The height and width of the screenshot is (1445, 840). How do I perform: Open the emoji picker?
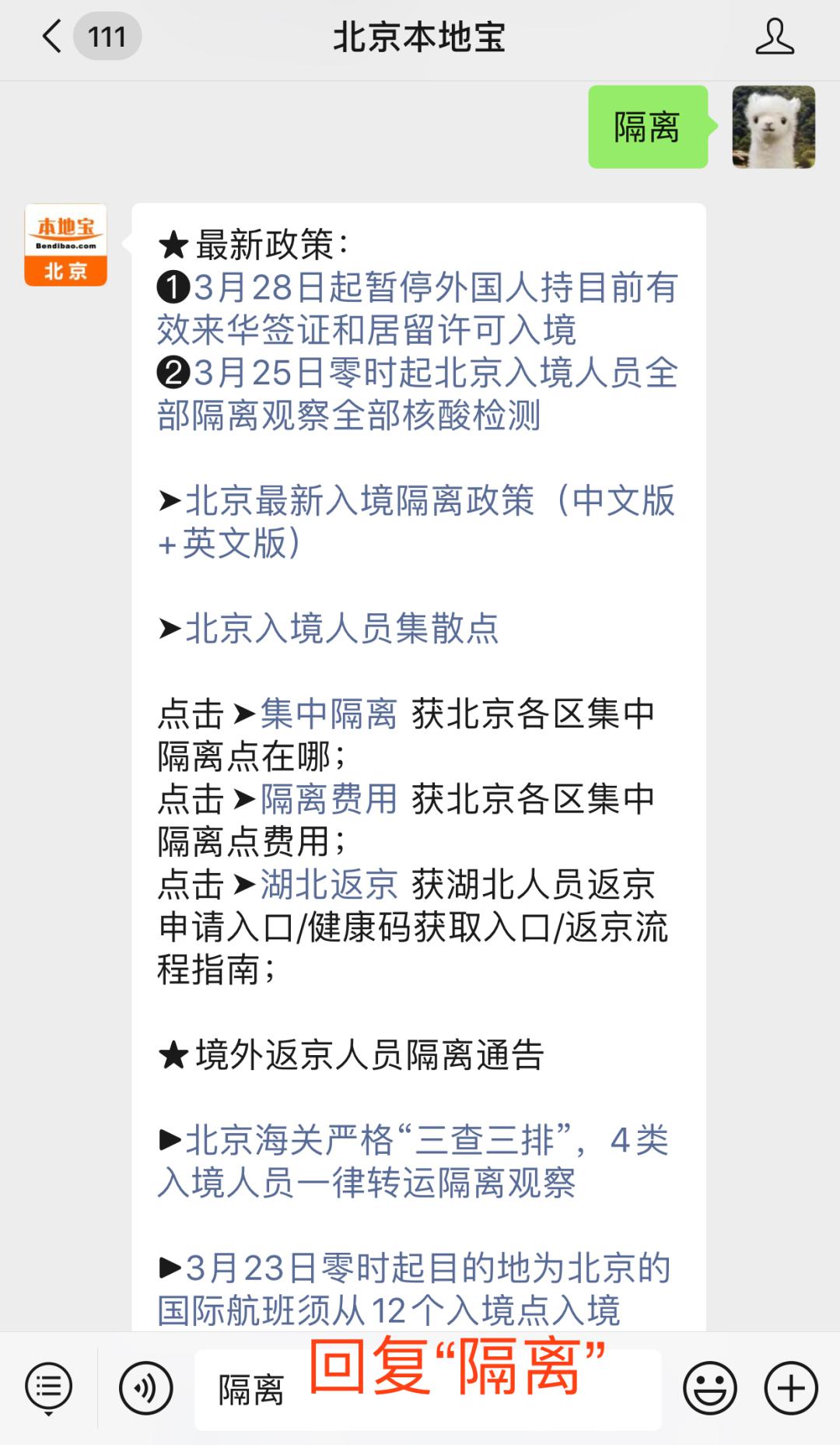point(709,1387)
